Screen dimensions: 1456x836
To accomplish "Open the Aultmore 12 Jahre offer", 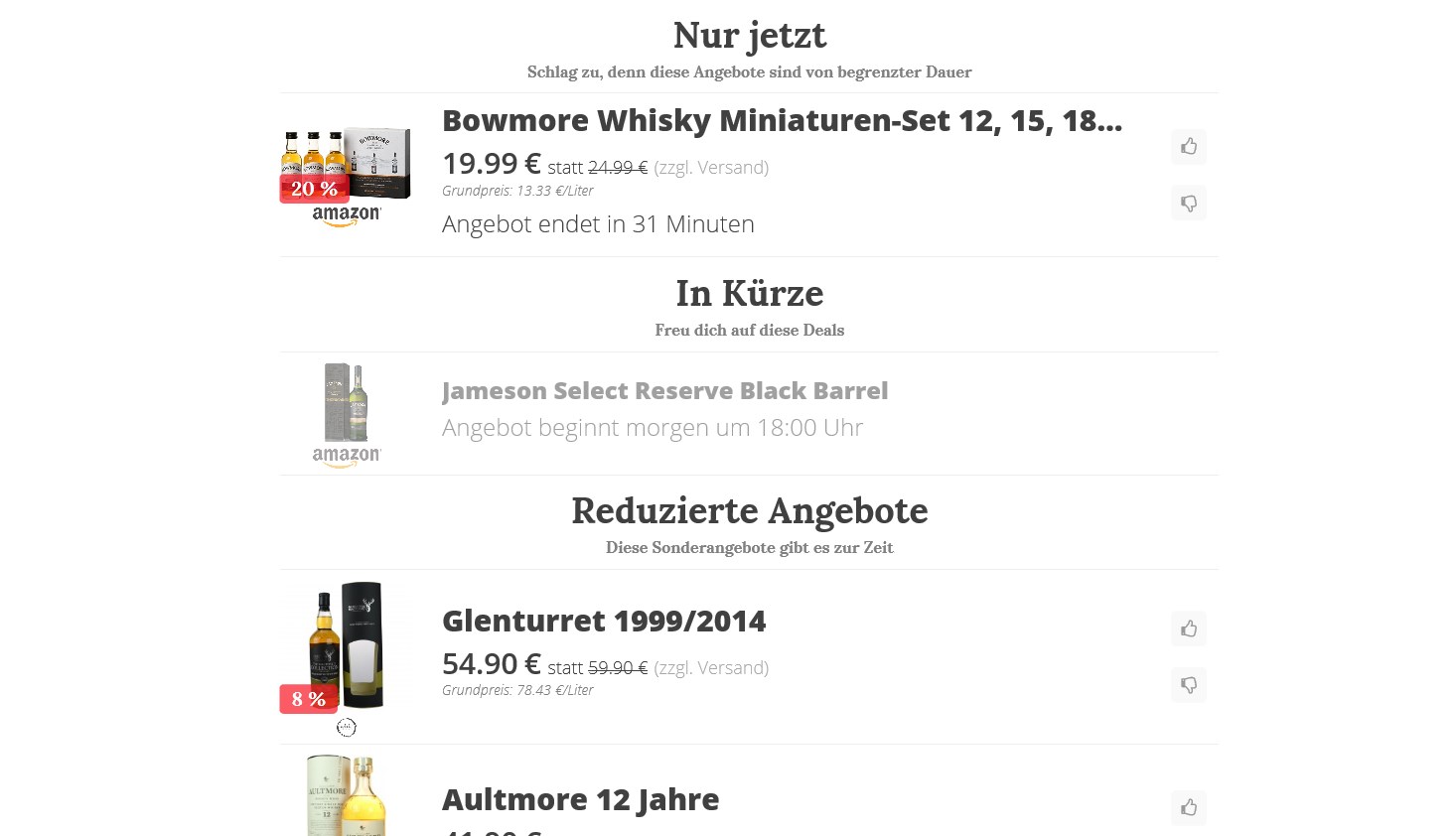I will [580, 800].
